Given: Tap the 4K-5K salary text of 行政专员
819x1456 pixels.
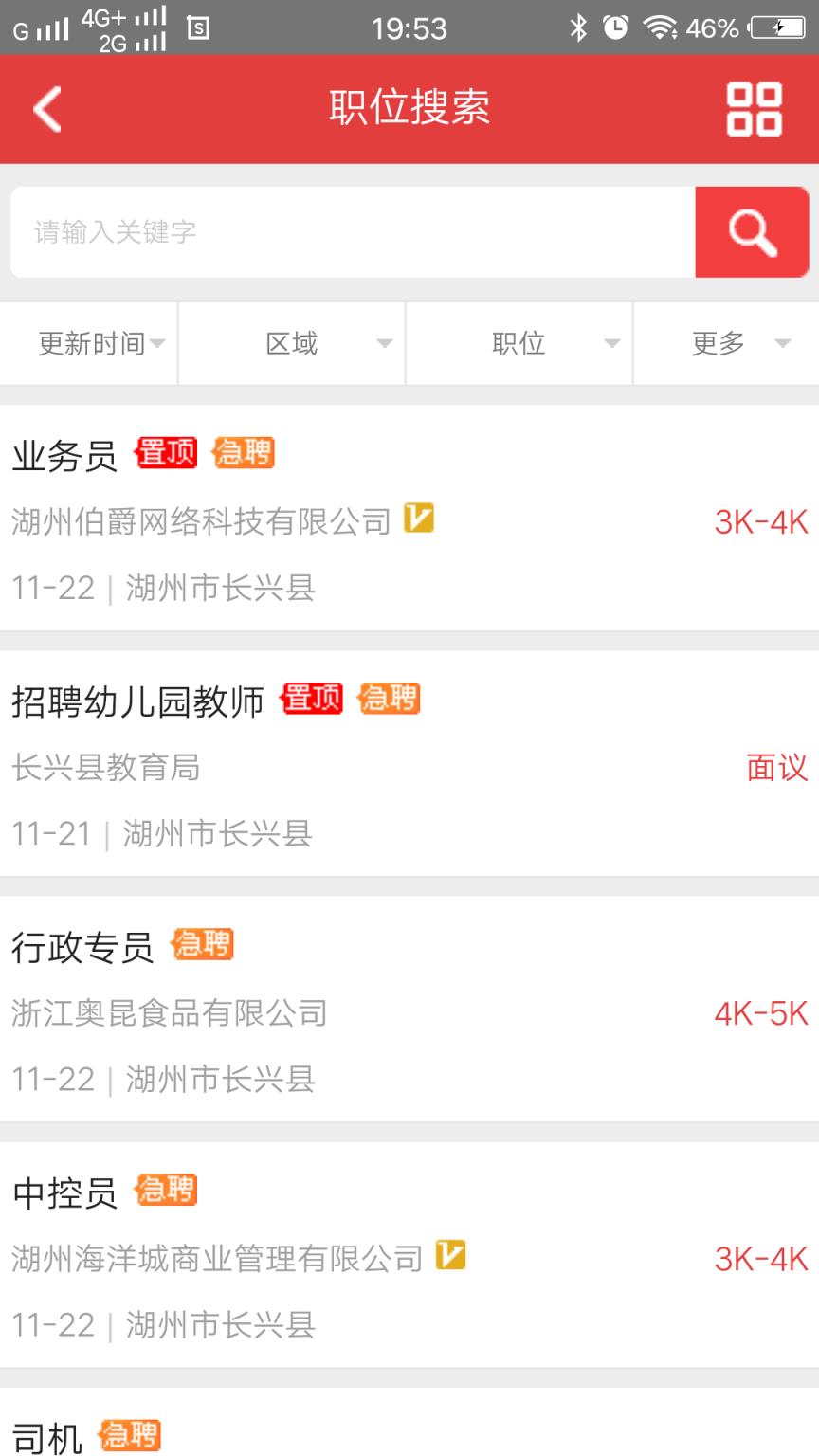Looking at the screenshot, I should coord(762,1012).
